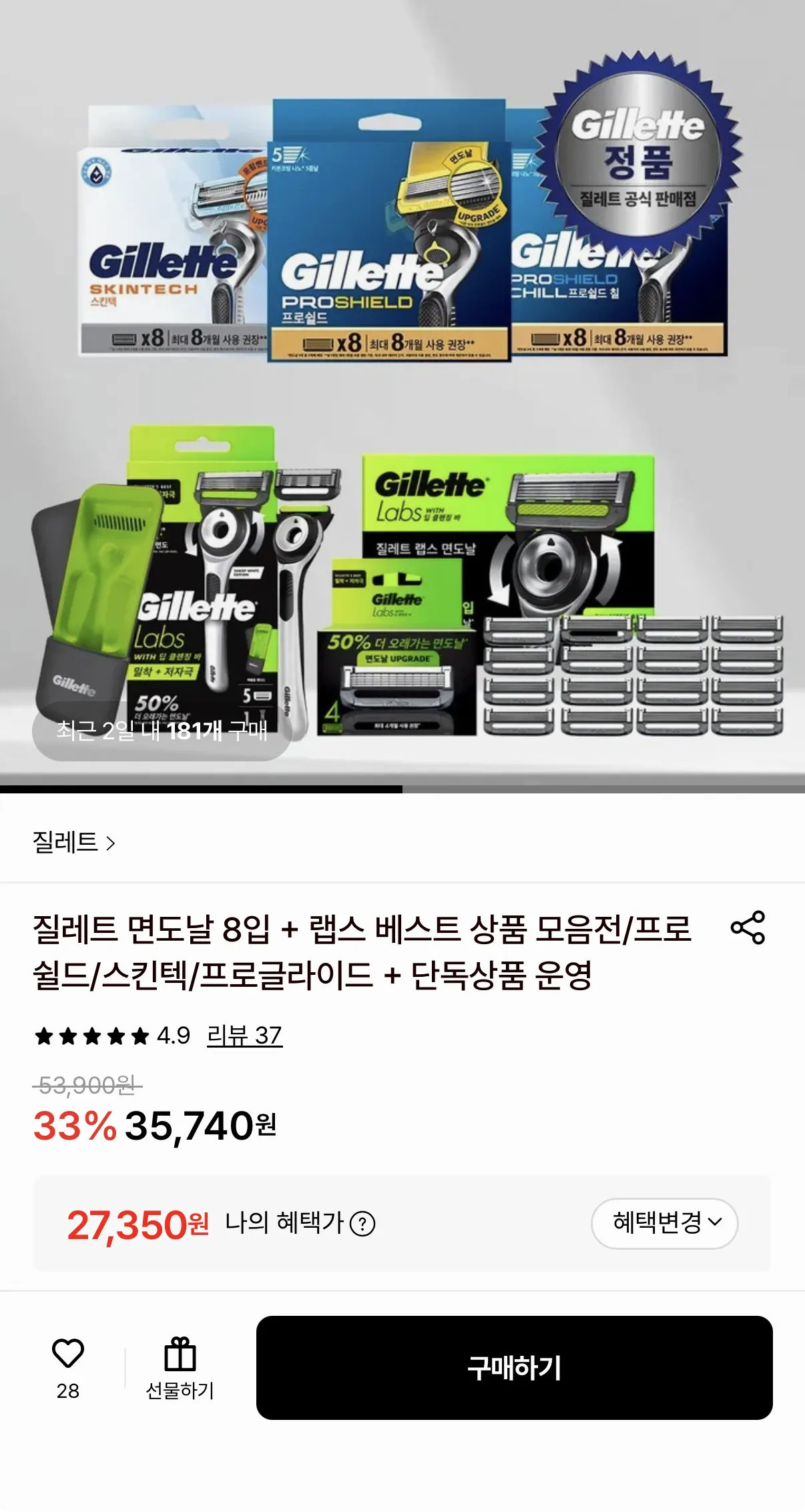Open the 질레트 brand page link
Image resolution: width=805 pixels, height=1512 pixels.
74,842
